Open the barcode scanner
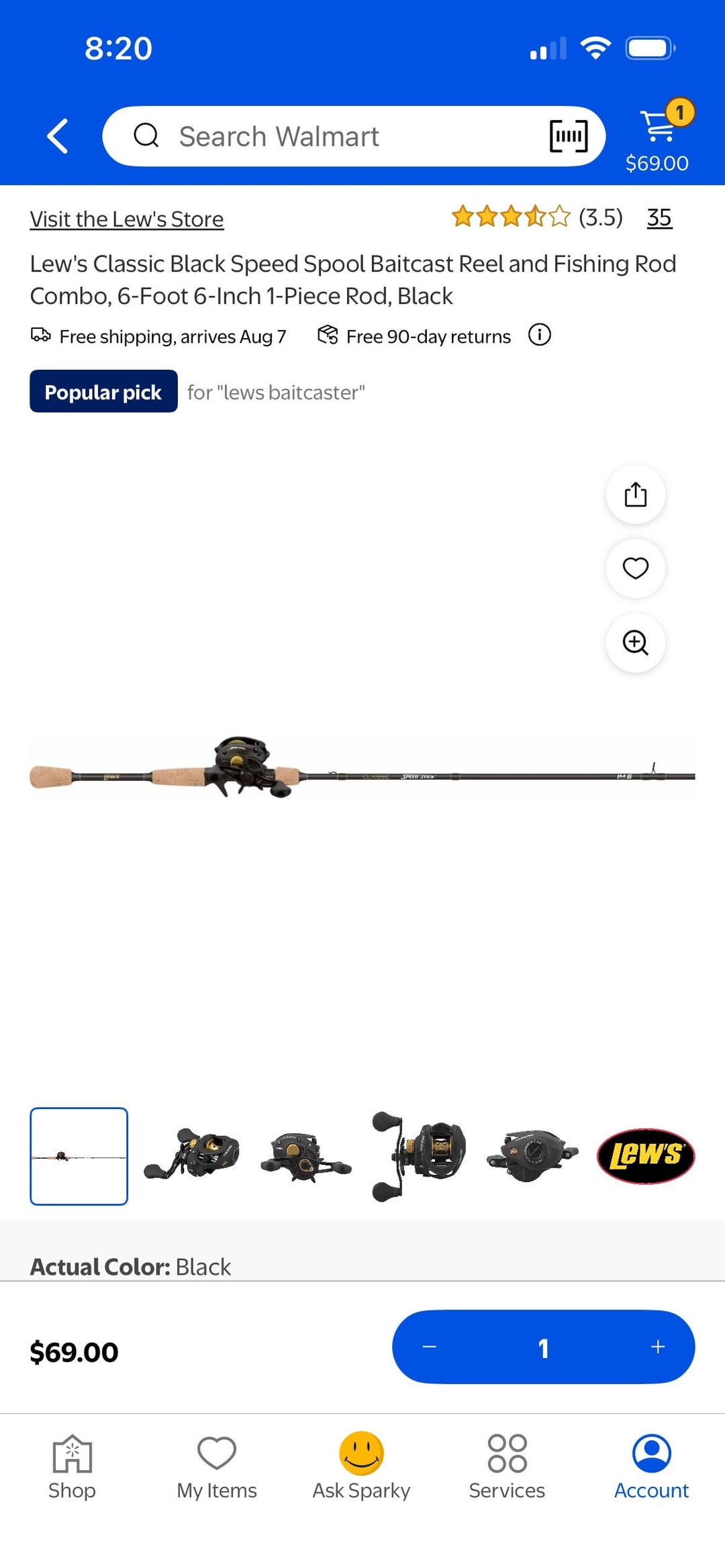The width and height of the screenshot is (725, 1568). pyautogui.click(x=568, y=136)
